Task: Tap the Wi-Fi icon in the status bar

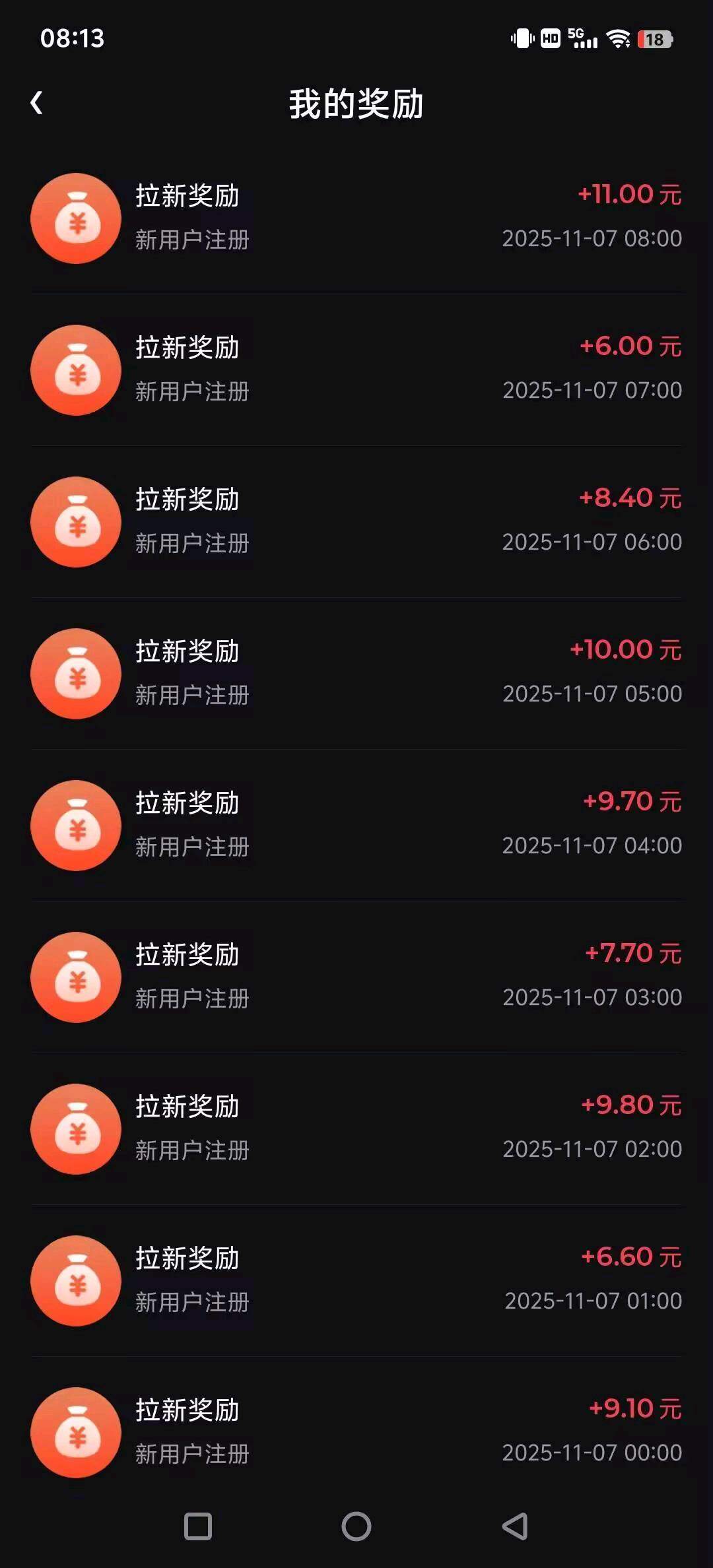Action: (x=617, y=38)
